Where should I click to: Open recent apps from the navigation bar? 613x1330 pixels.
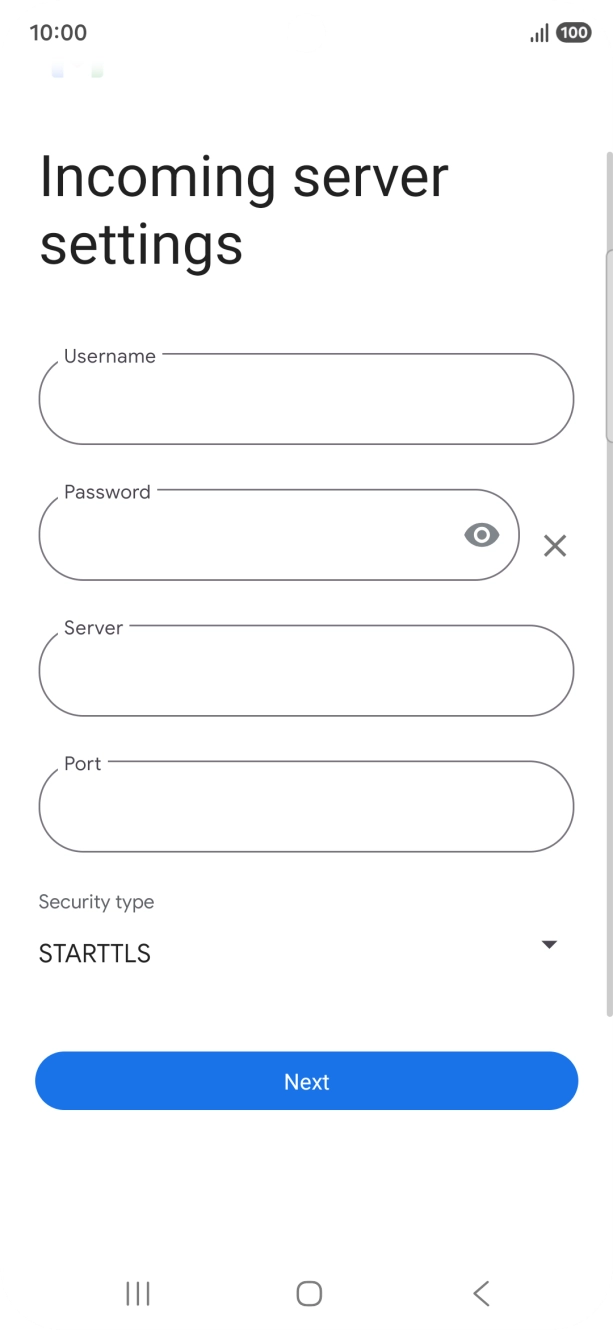[x=137, y=1293]
